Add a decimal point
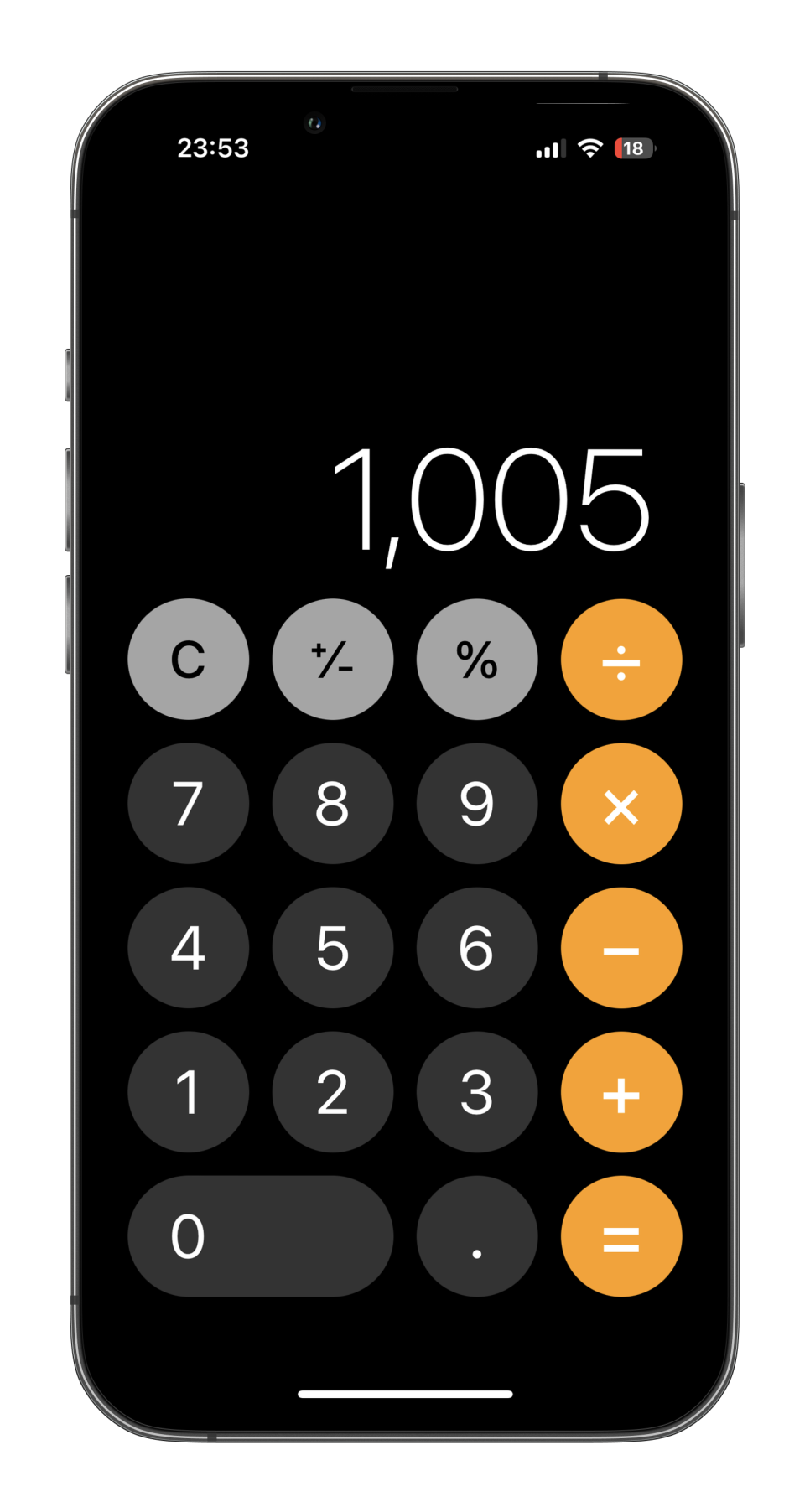Screen dimensions: 810x1512 [x=476, y=1236]
